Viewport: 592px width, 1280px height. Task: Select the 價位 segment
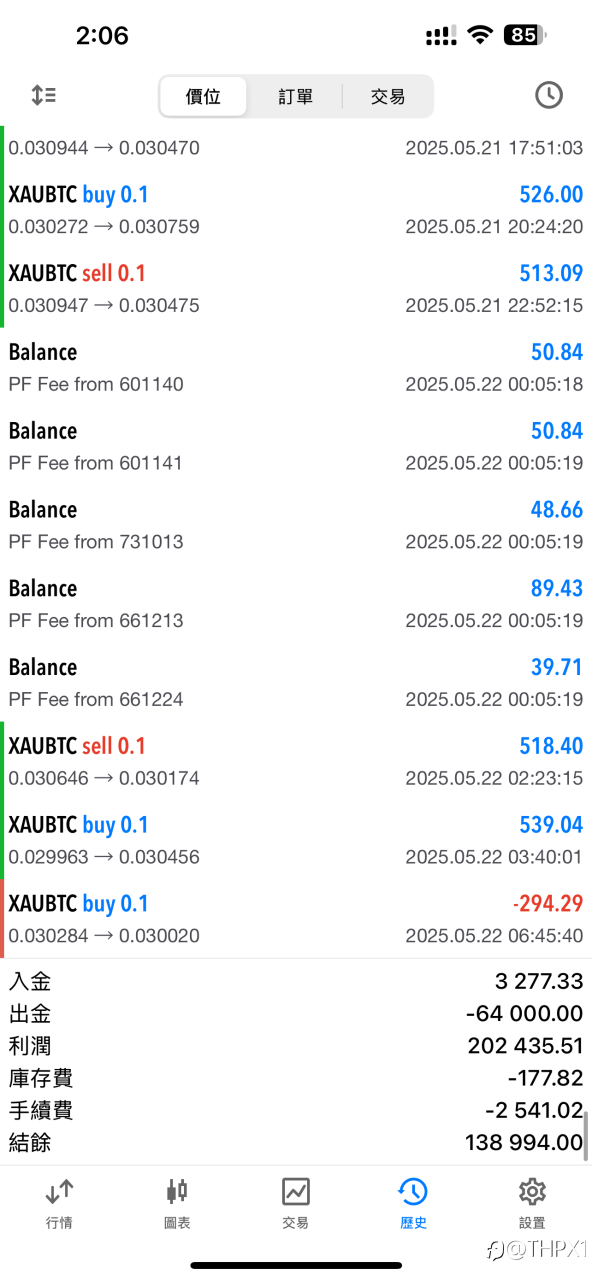tap(203, 97)
